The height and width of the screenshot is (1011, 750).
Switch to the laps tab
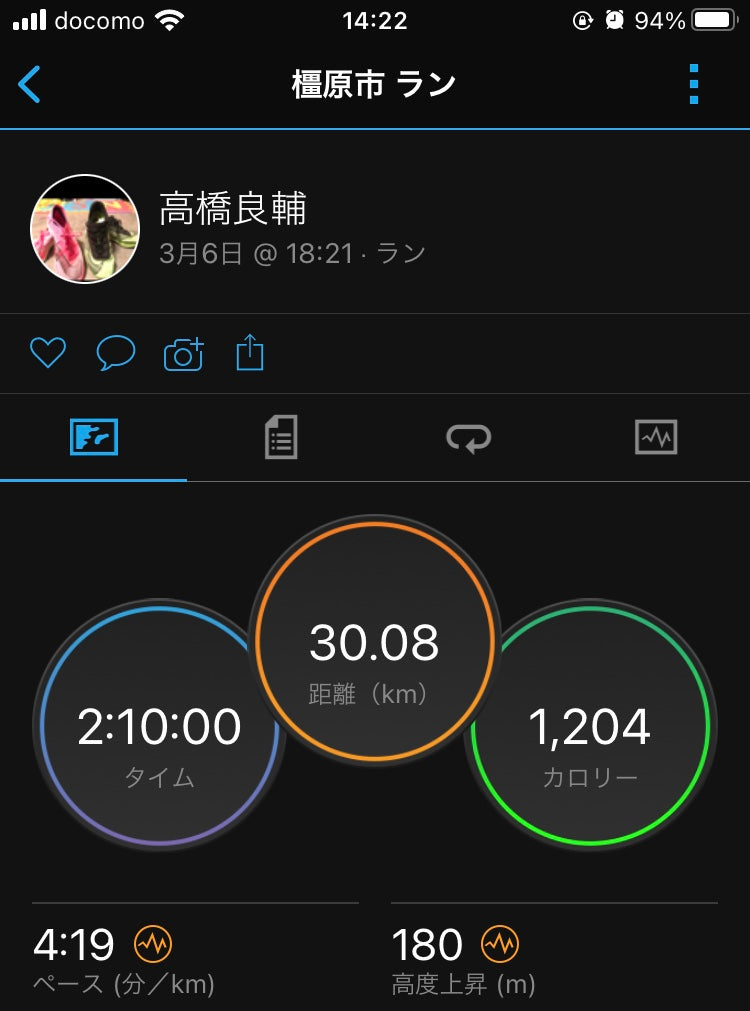[468, 438]
